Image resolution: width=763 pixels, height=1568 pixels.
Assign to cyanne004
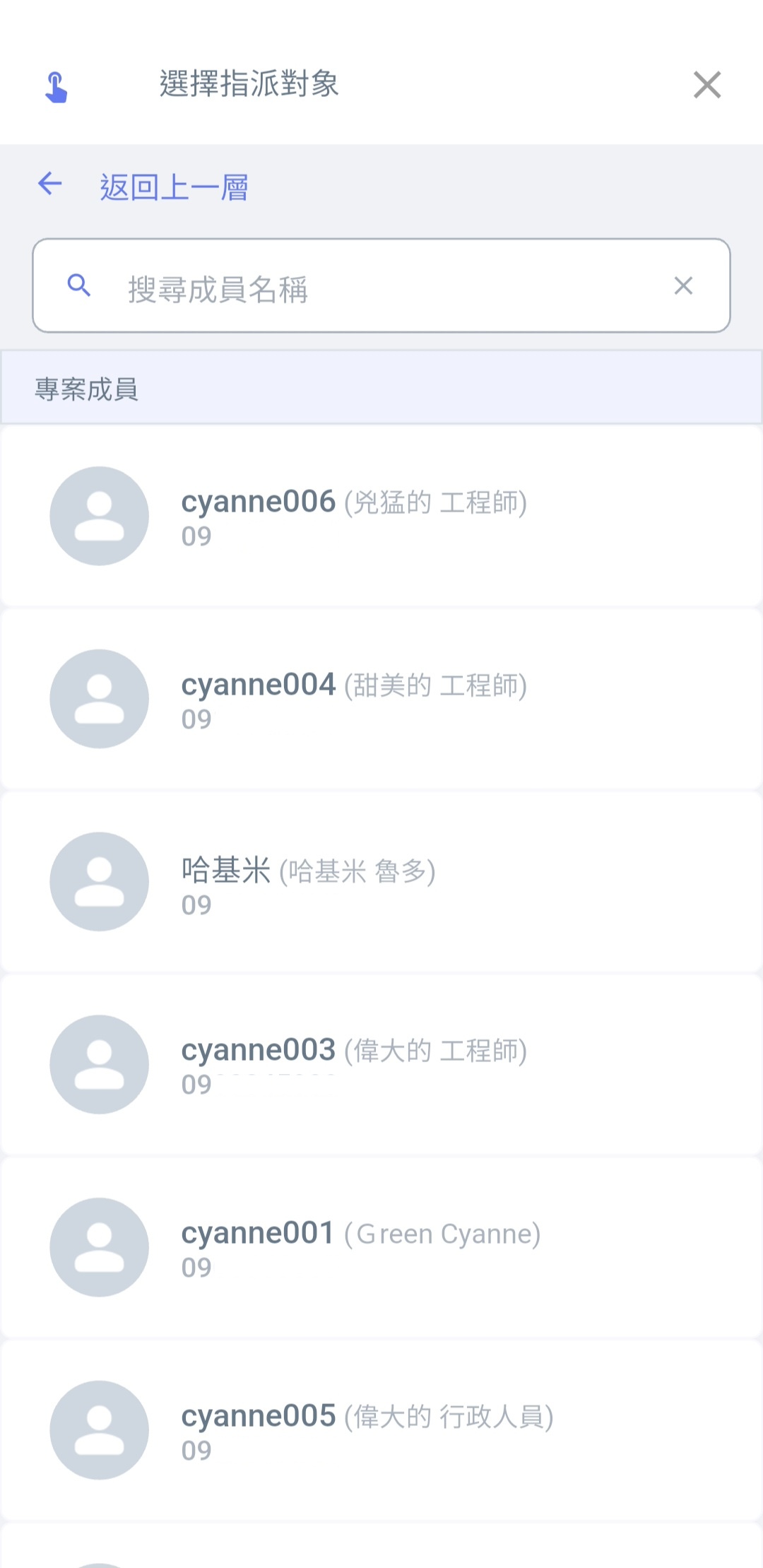381,699
